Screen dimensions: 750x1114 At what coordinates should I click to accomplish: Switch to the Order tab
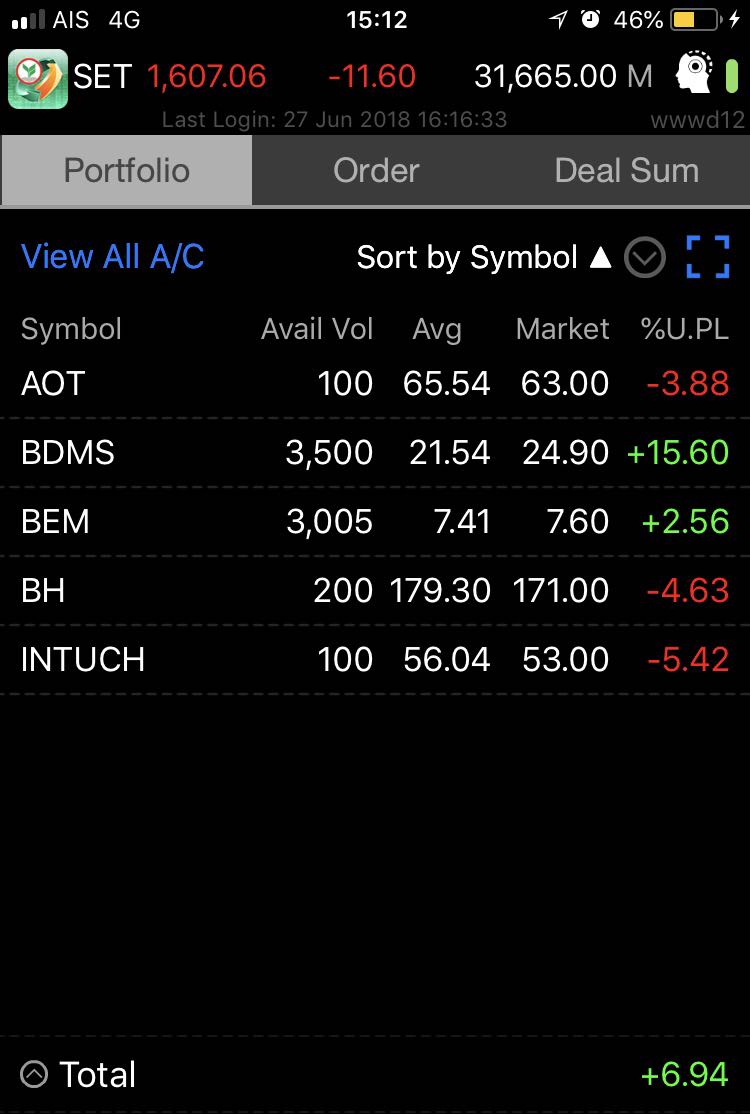point(376,171)
